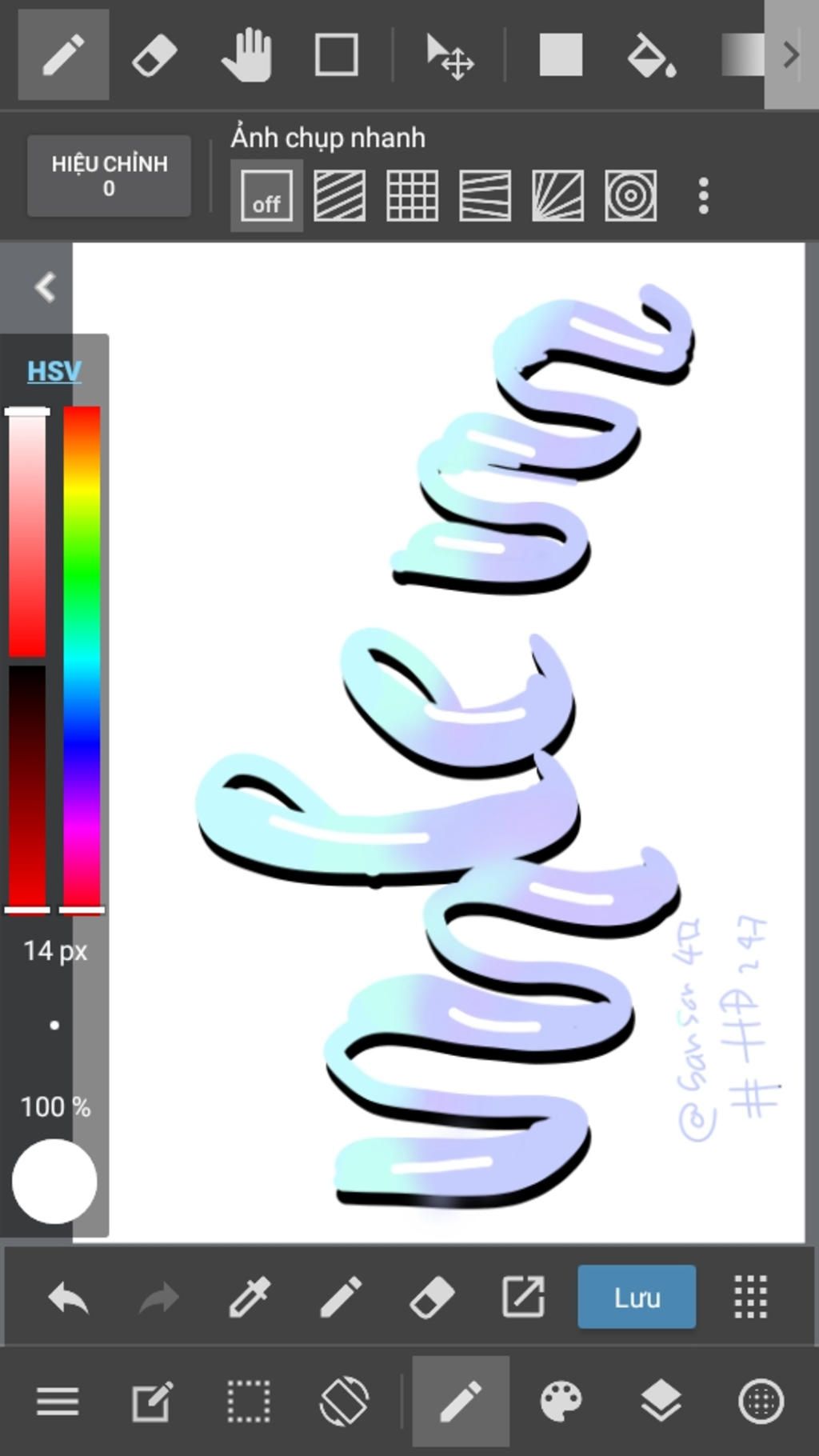Save the drawing with Lưu
The image size is (819, 1456).
click(x=637, y=1297)
